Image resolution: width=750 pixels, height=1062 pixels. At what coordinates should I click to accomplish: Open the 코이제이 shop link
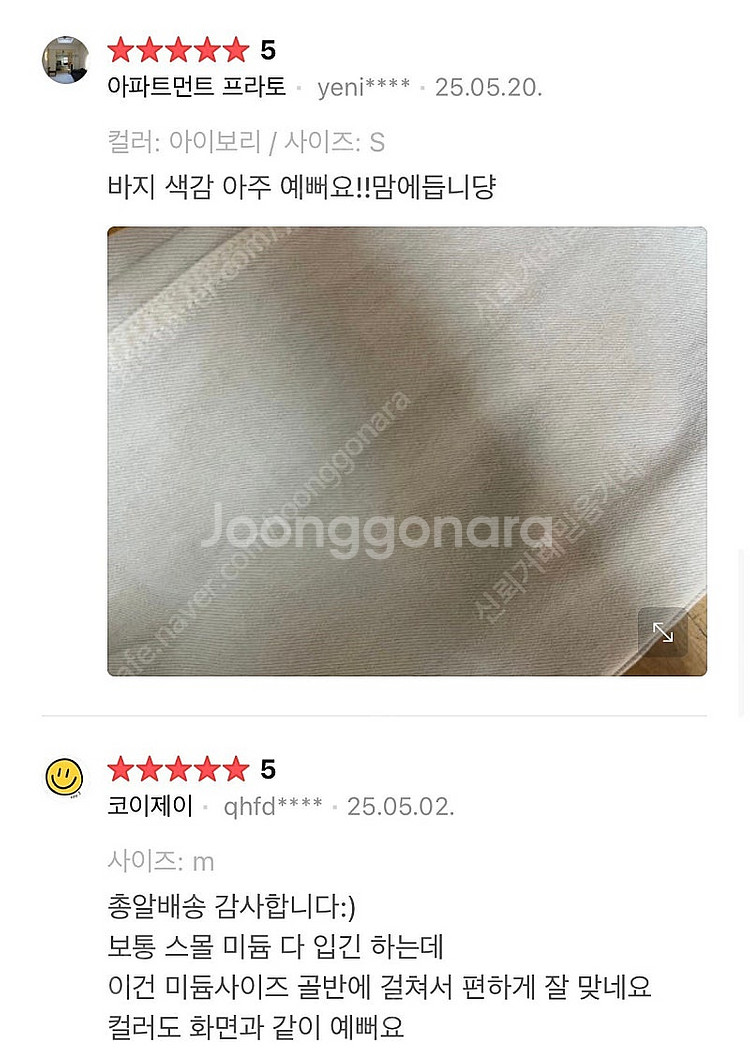point(150,806)
